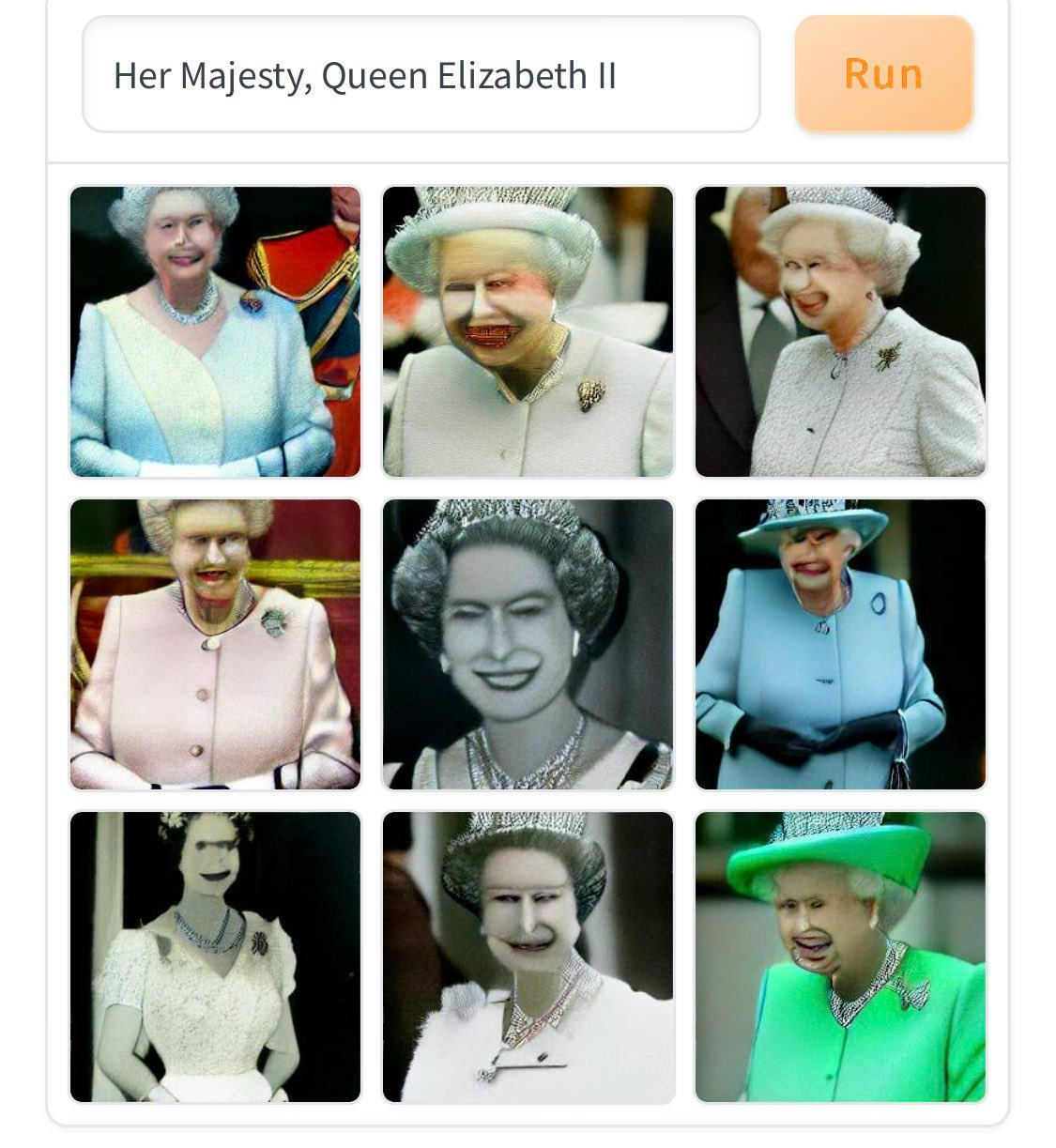This screenshot has width=1056, height=1148.
Task: Open the generated image with green hat
Action: [840, 957]
